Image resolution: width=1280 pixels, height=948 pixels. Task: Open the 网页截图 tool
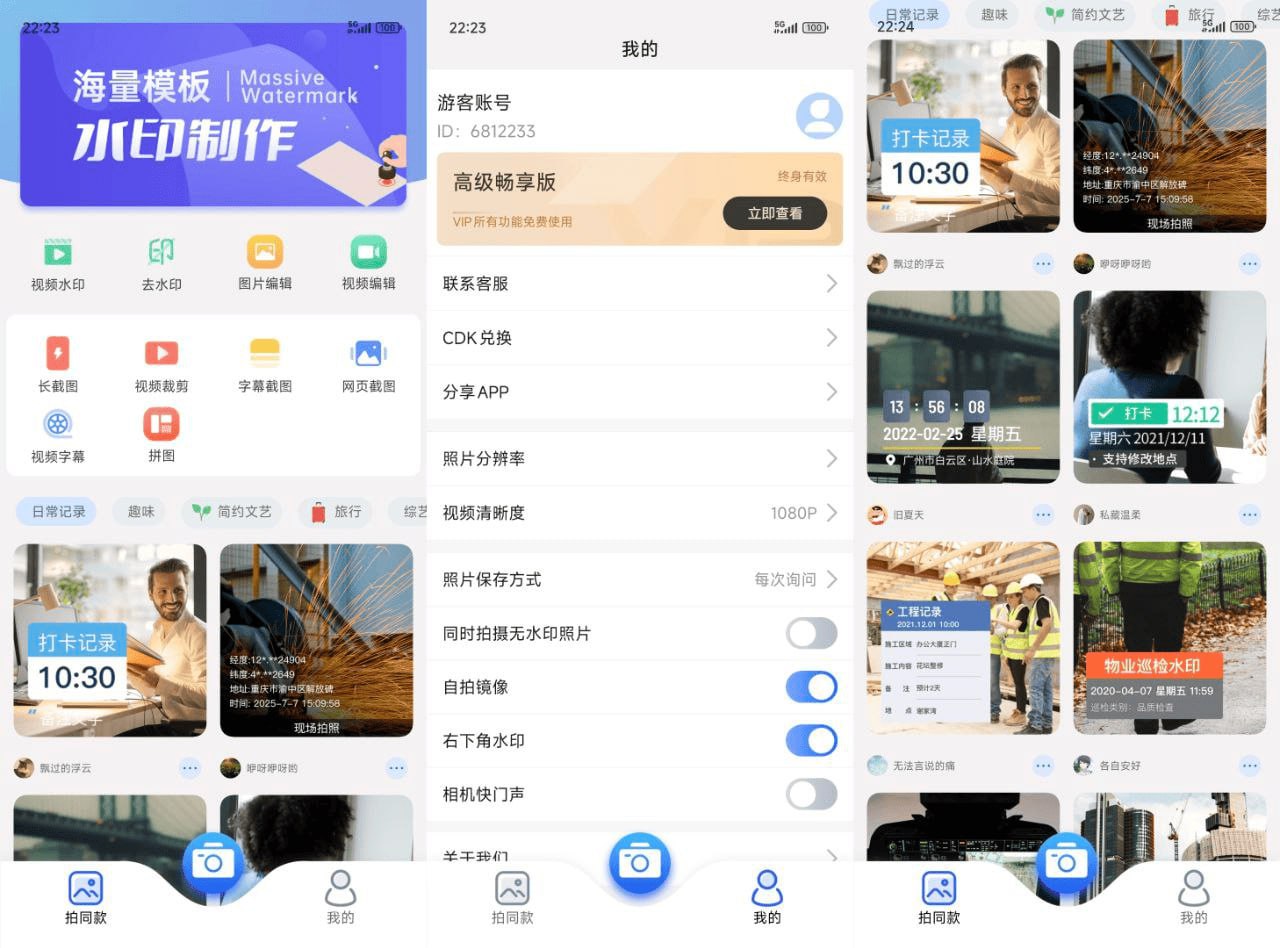point(368,365)
